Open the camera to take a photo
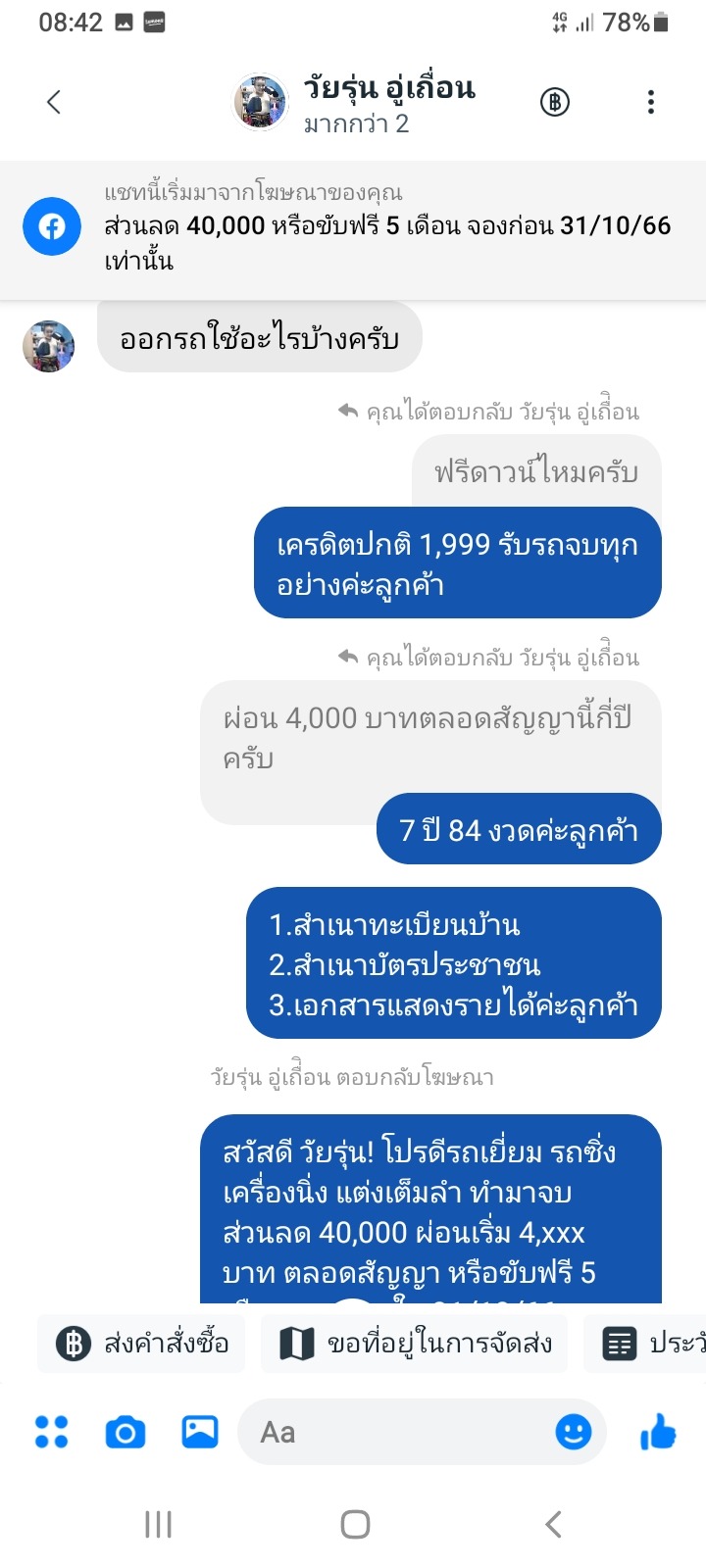706x1568 pixels. click(126, 1433)
